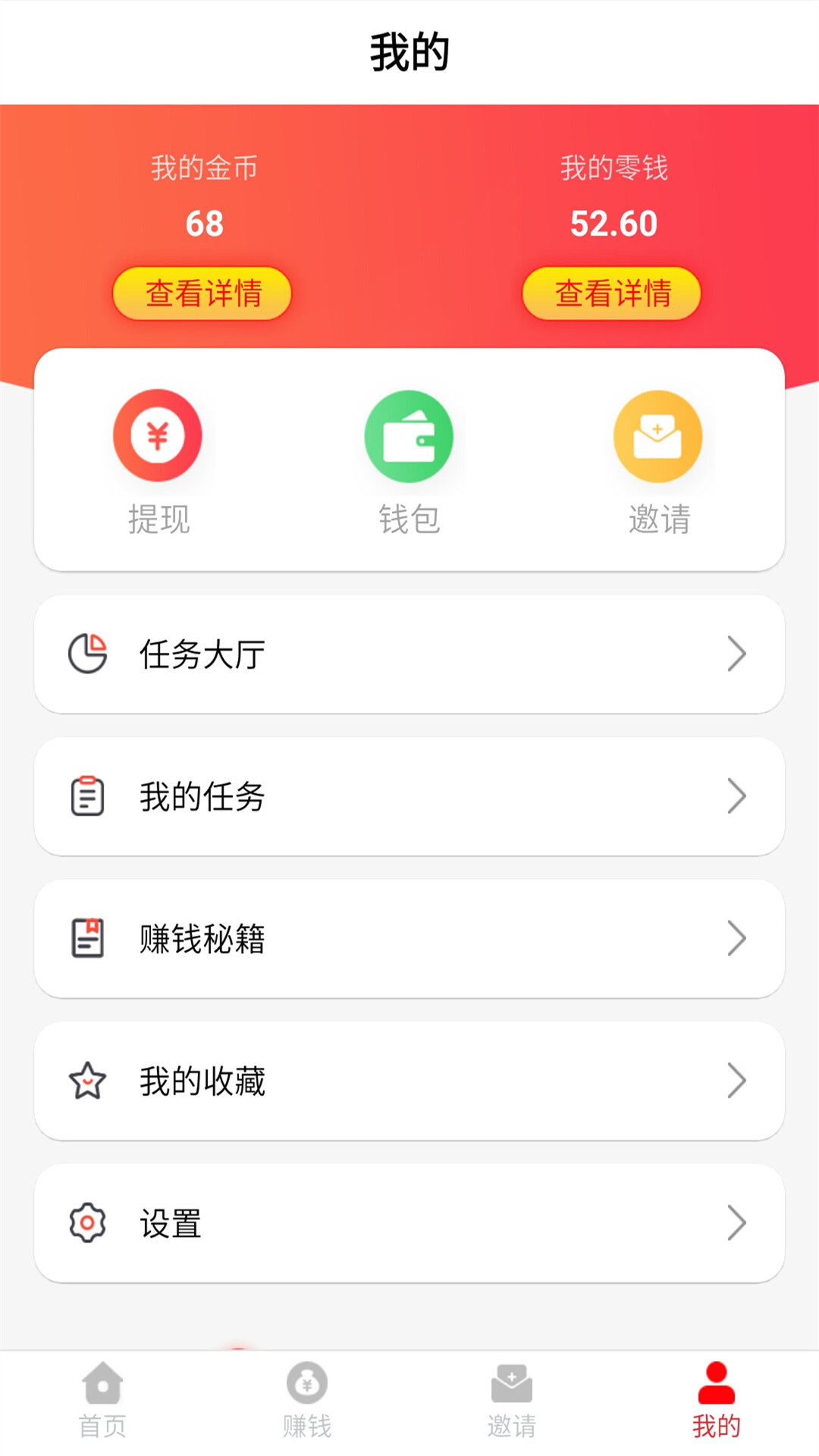Expand the 任务大厅 row chevron

[x=736, y=654]
